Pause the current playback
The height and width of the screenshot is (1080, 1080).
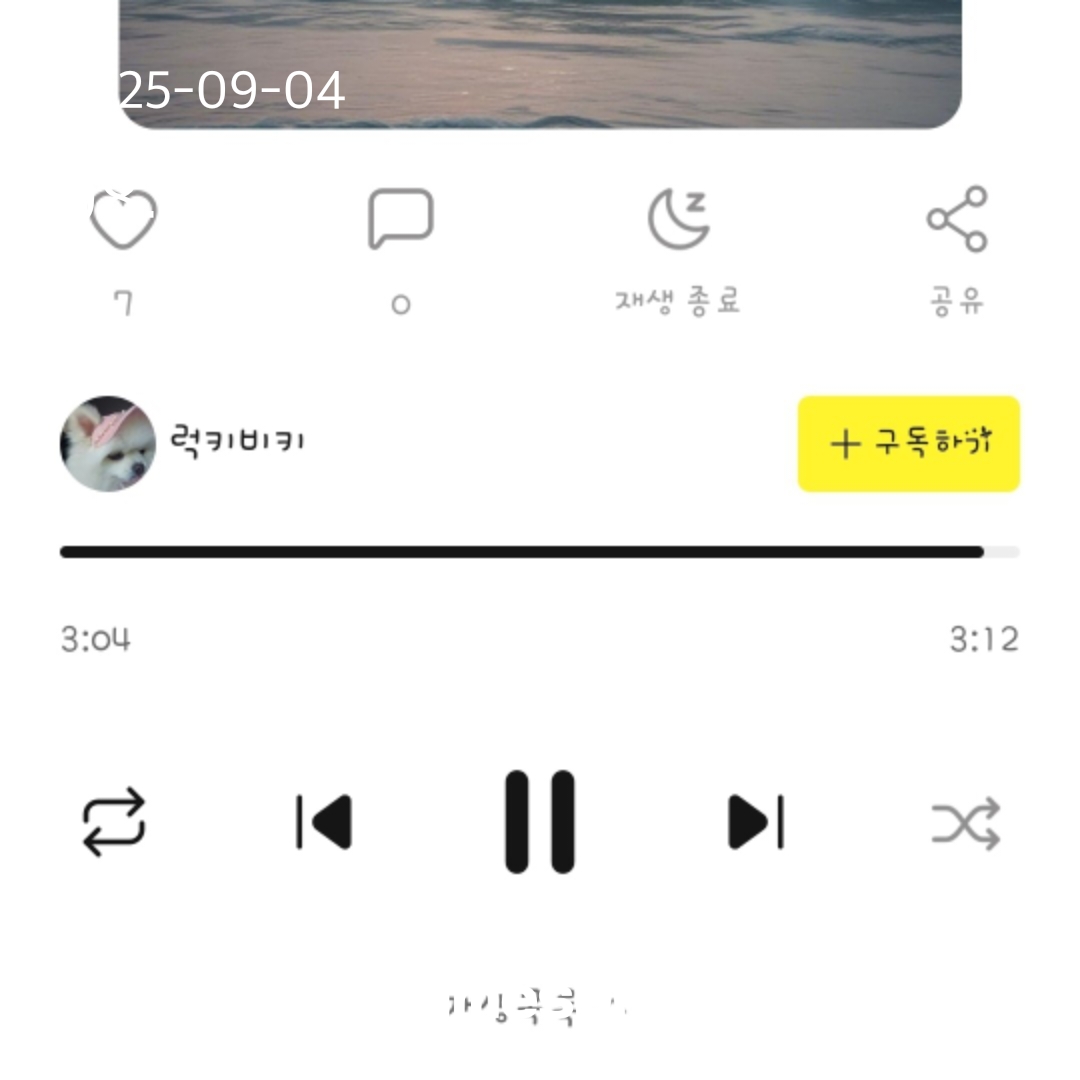click(540, 822)
